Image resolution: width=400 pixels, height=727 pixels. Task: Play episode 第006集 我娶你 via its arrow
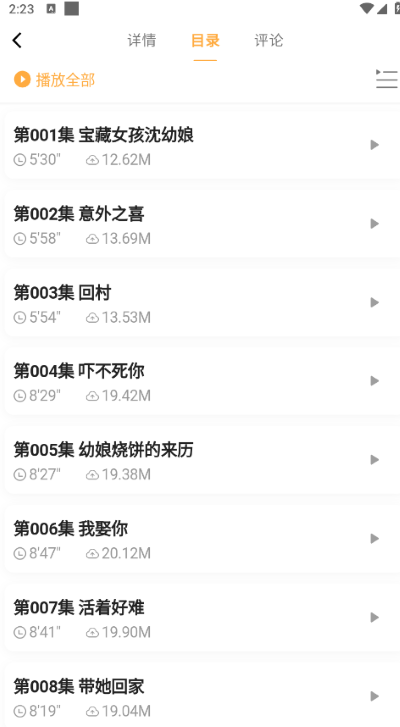[x=375, y=539]
